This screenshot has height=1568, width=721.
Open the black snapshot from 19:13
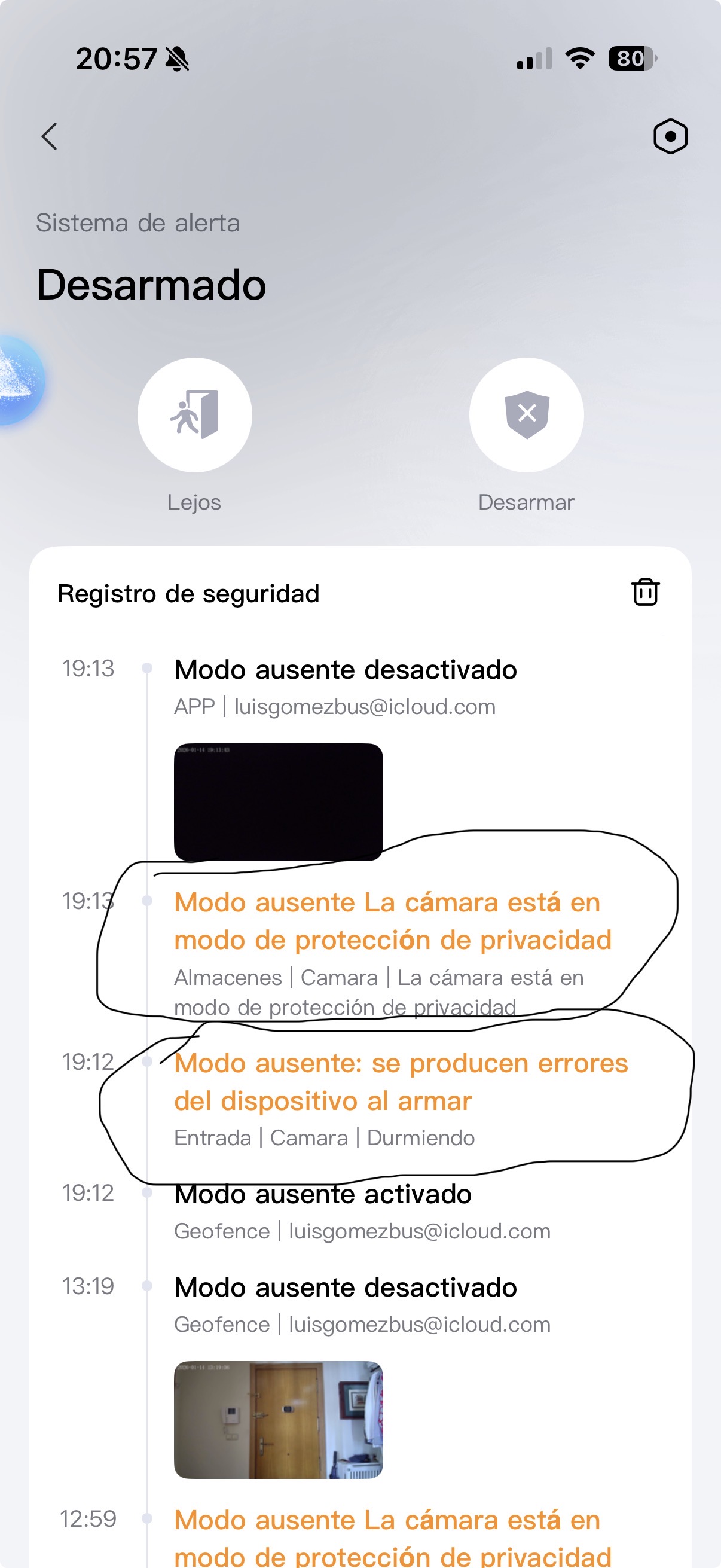[279, 802]
